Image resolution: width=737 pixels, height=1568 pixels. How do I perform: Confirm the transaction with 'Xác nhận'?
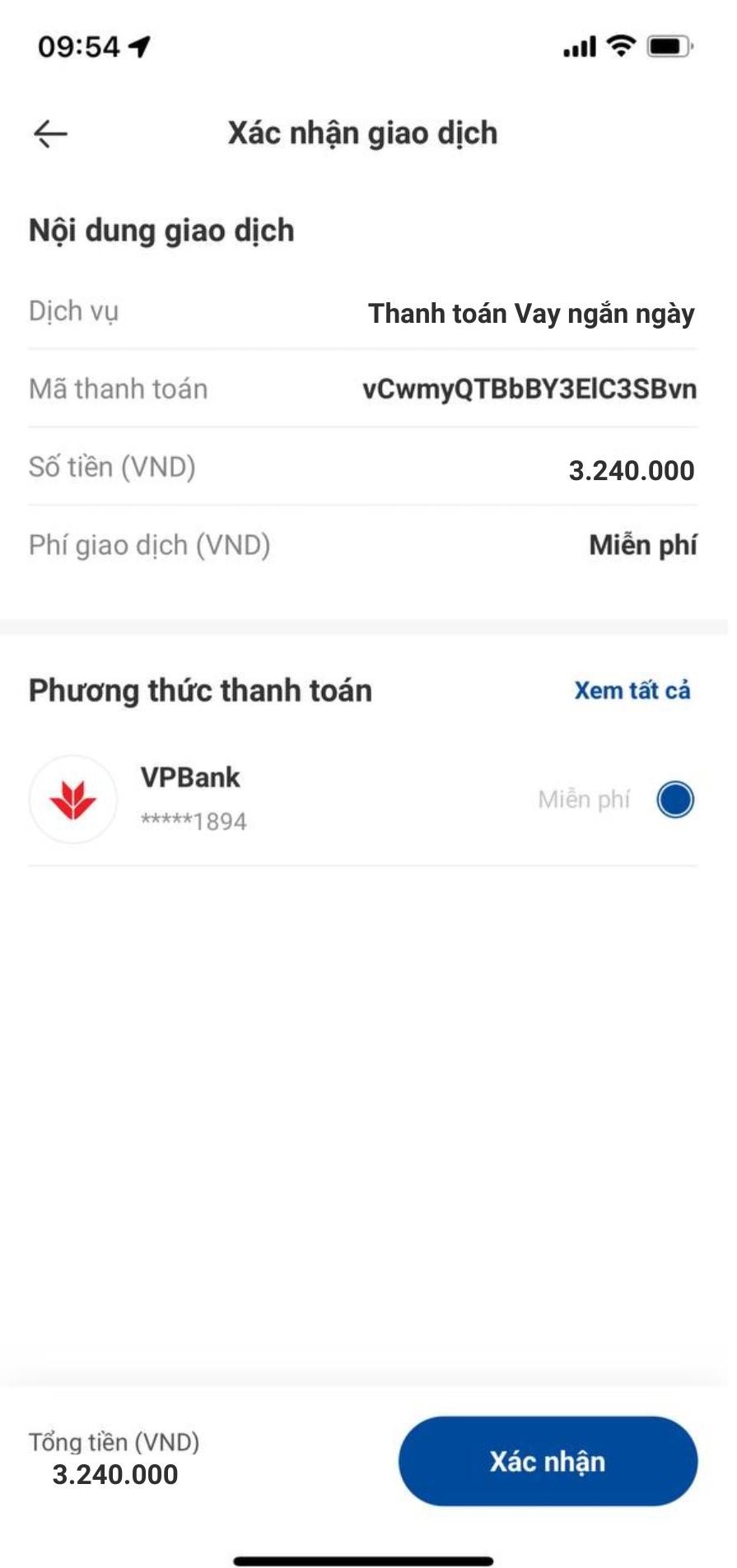(x=548, y=1461)
